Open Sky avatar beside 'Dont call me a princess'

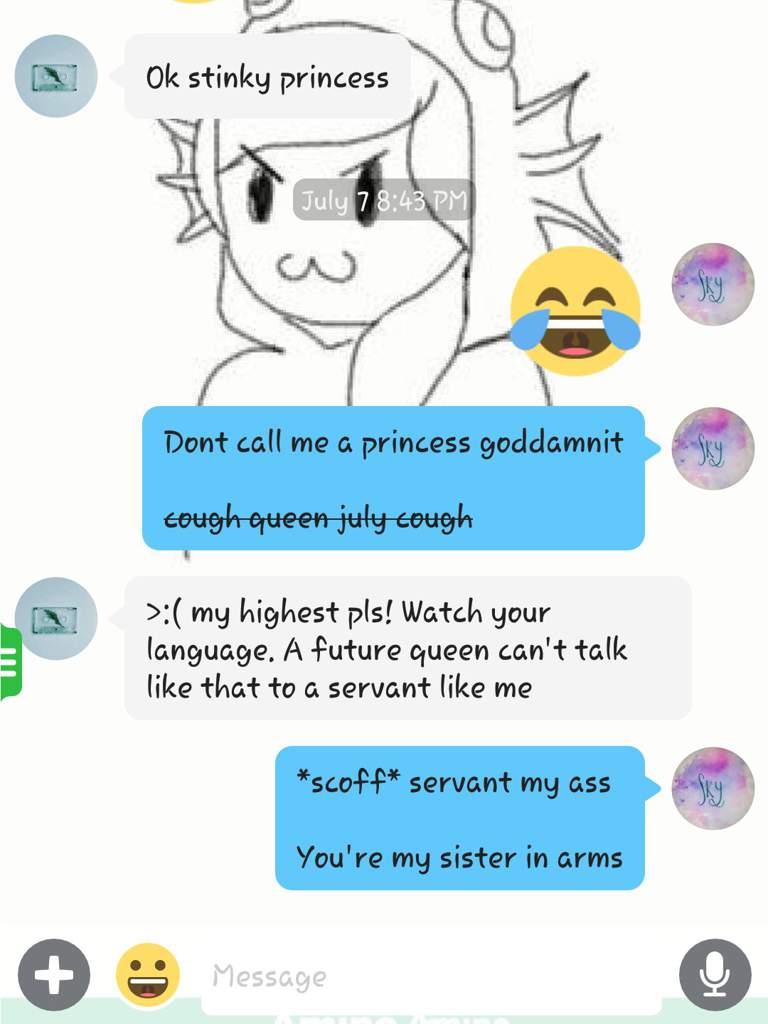(712, 448)
